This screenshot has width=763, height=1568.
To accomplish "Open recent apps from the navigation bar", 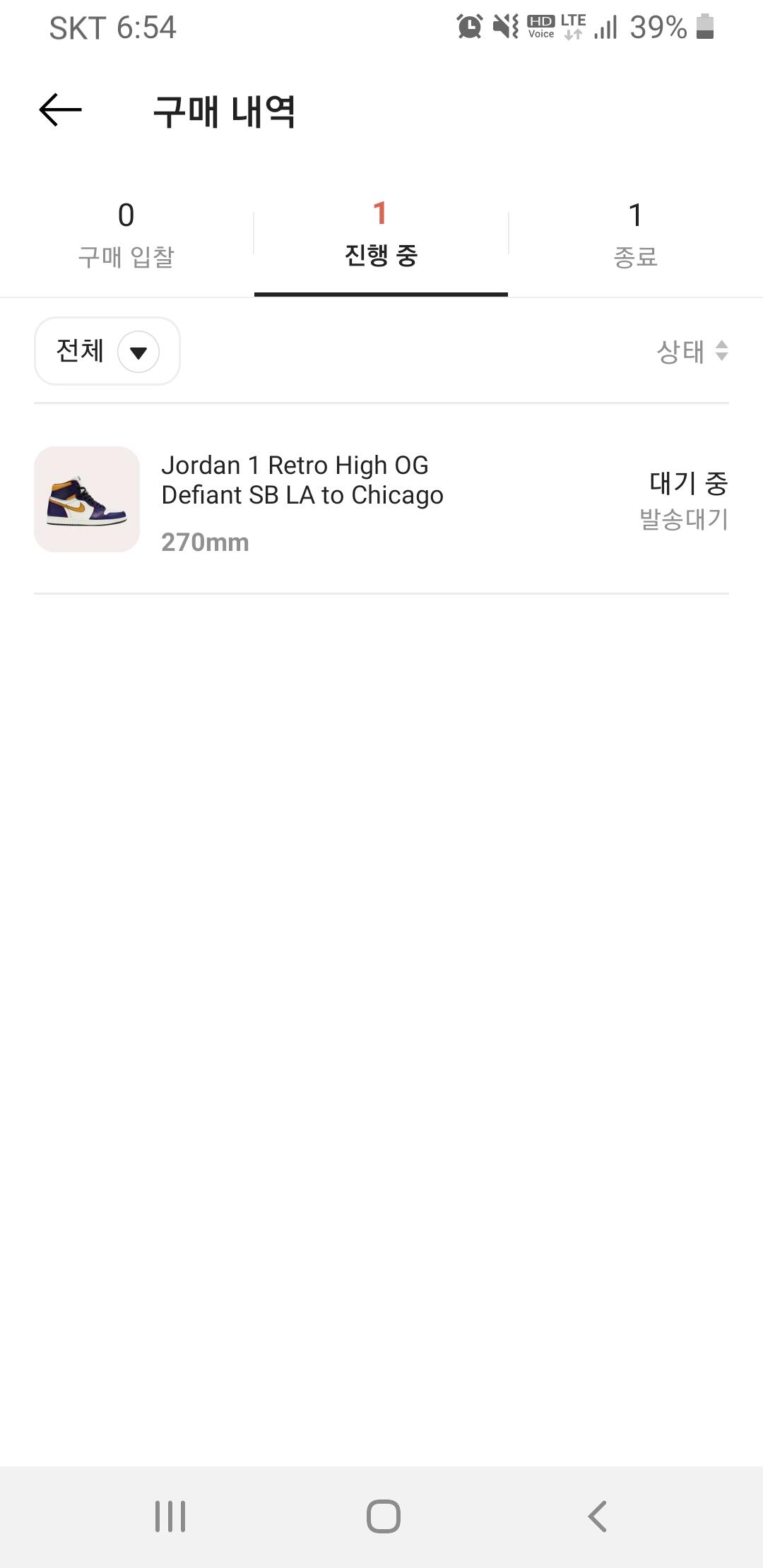I will click(170, 1516).
